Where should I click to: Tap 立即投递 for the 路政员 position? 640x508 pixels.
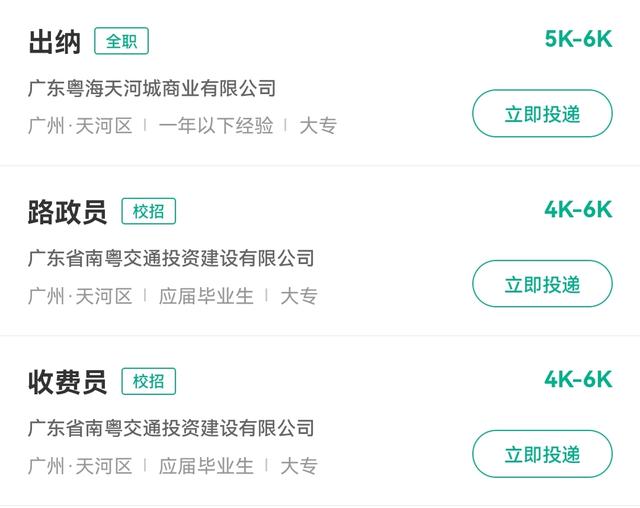click(541, 284)
